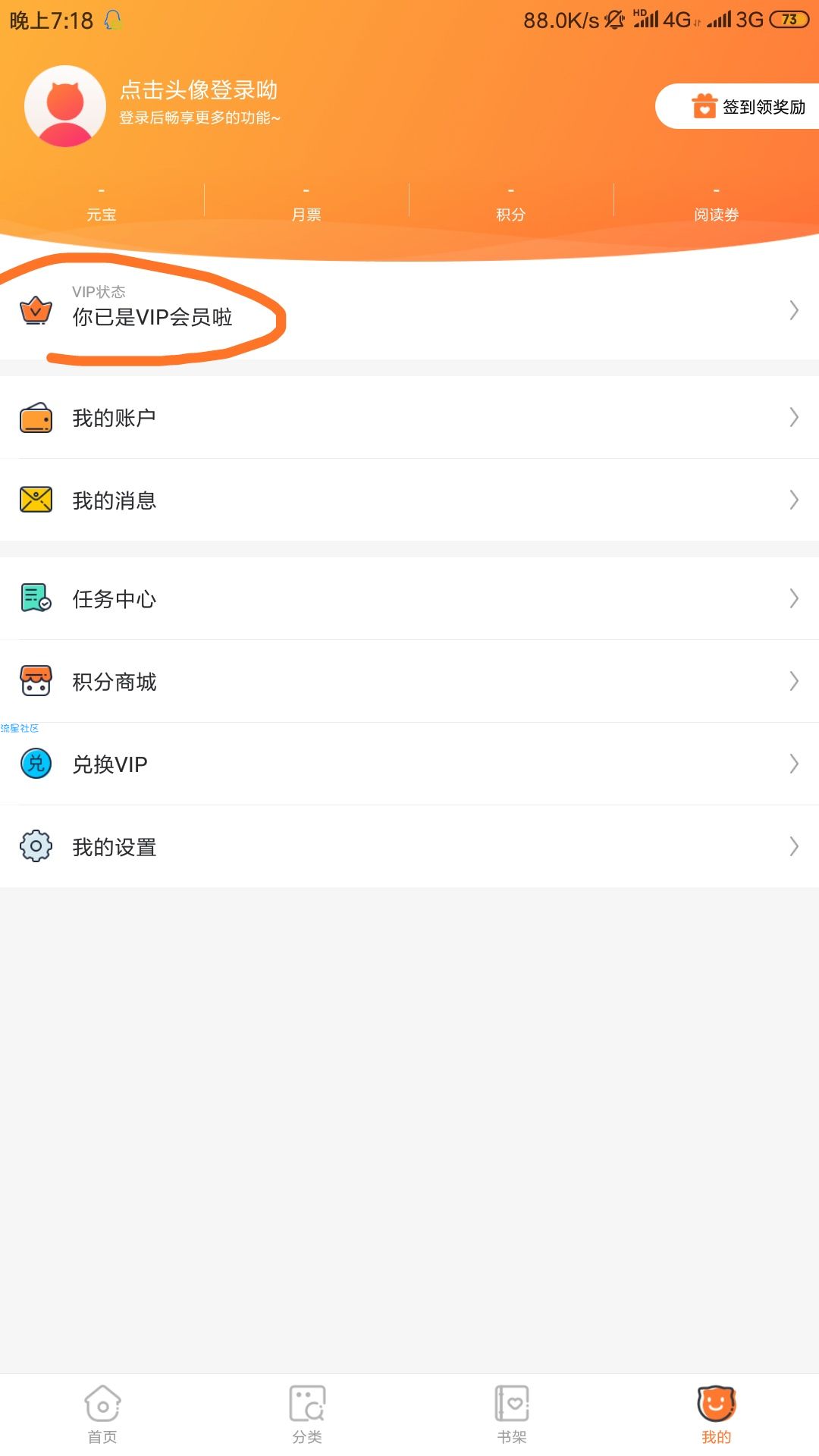
Task: Open the 元宝 balance
Action: click(102, 203)
